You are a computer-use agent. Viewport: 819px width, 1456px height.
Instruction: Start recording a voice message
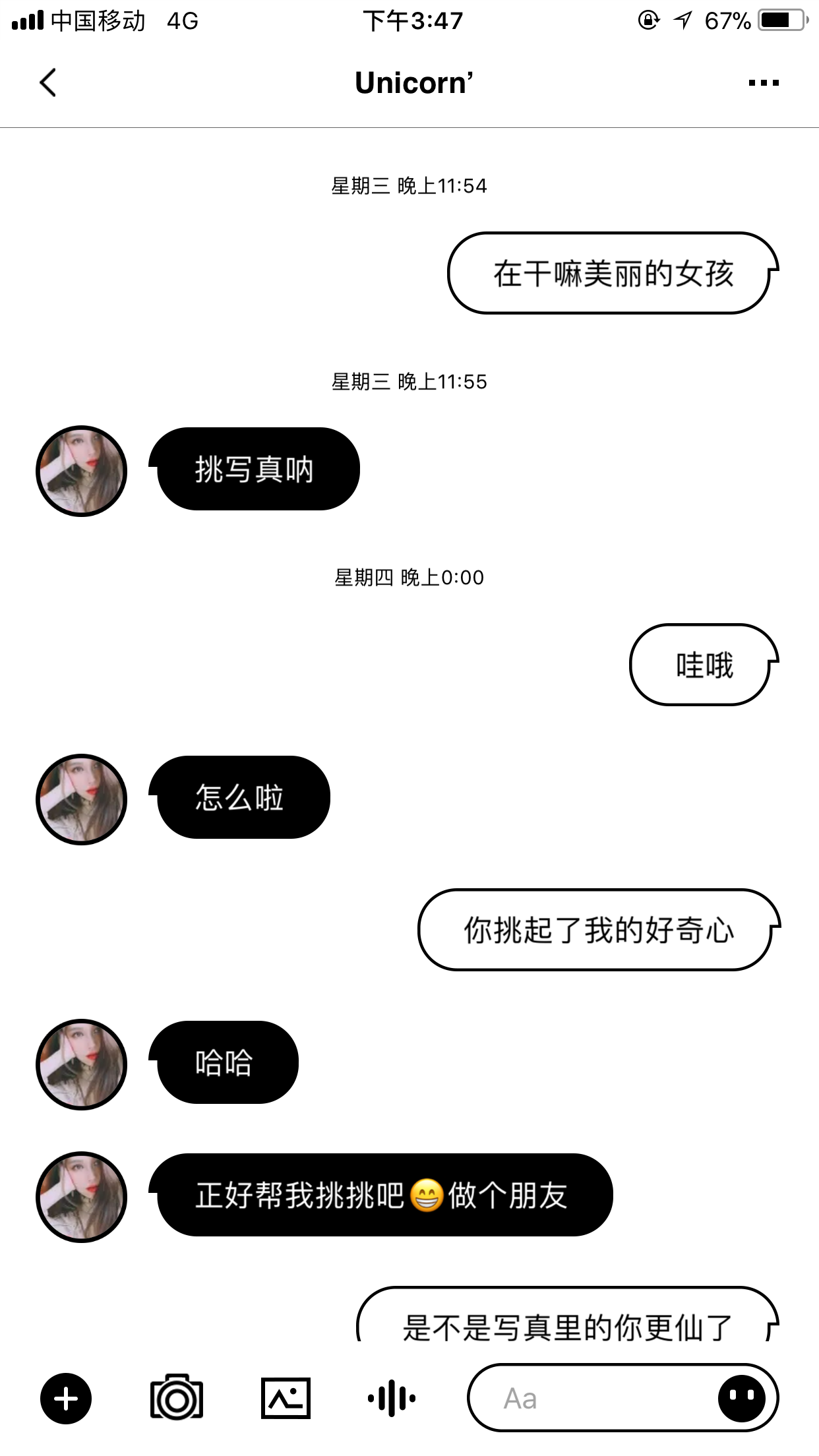(392, 1399)
